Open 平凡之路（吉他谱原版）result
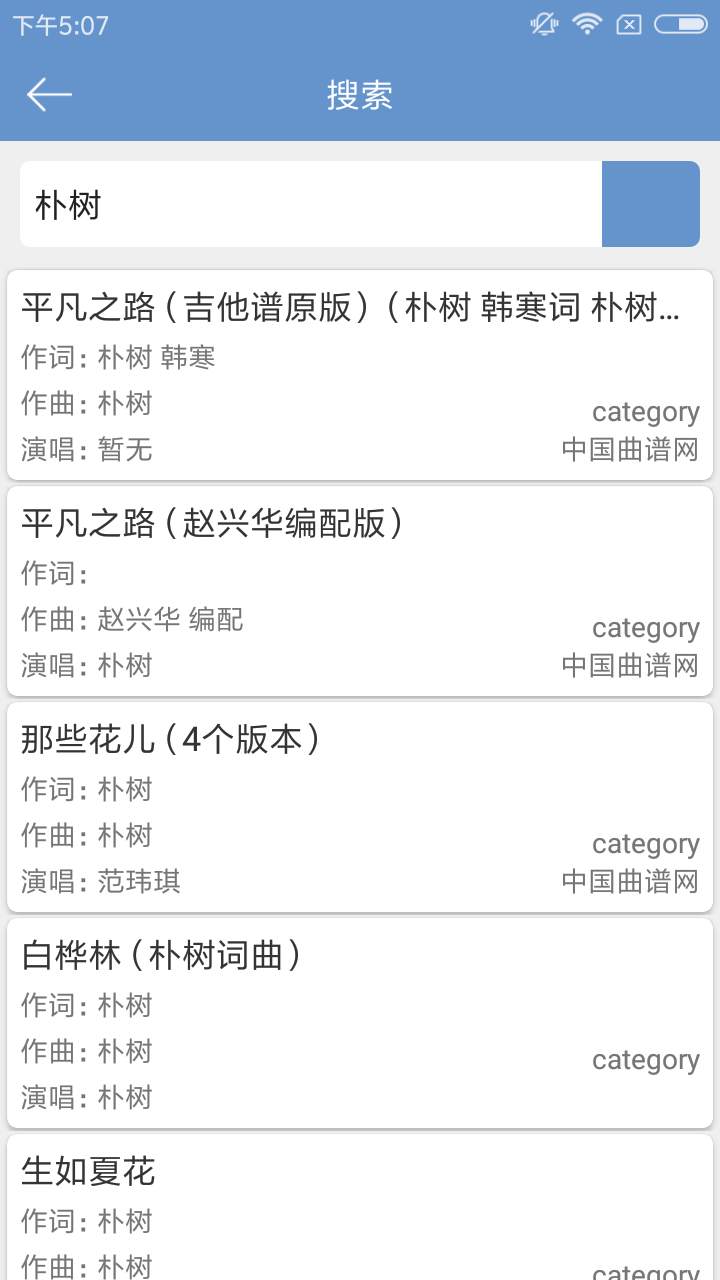 [x=360, y=375]
